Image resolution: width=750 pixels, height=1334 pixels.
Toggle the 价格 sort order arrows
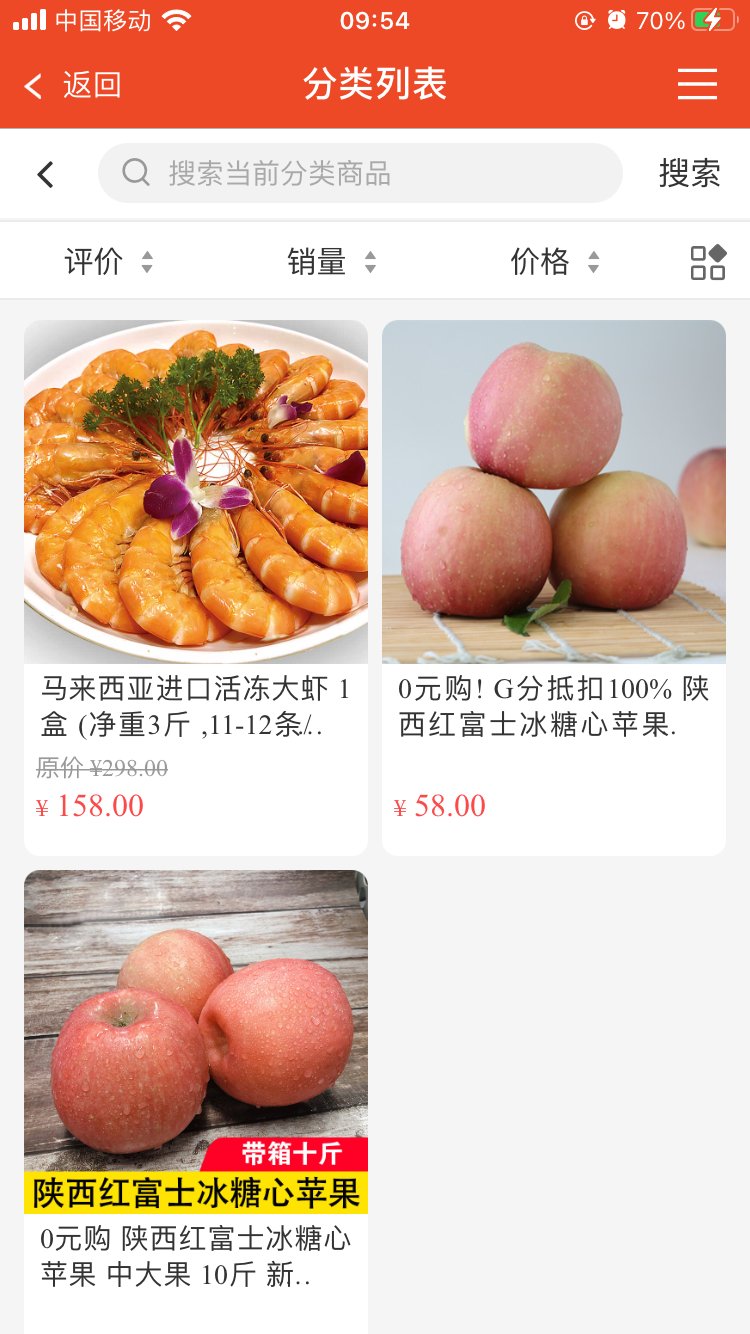pos(593,262)
